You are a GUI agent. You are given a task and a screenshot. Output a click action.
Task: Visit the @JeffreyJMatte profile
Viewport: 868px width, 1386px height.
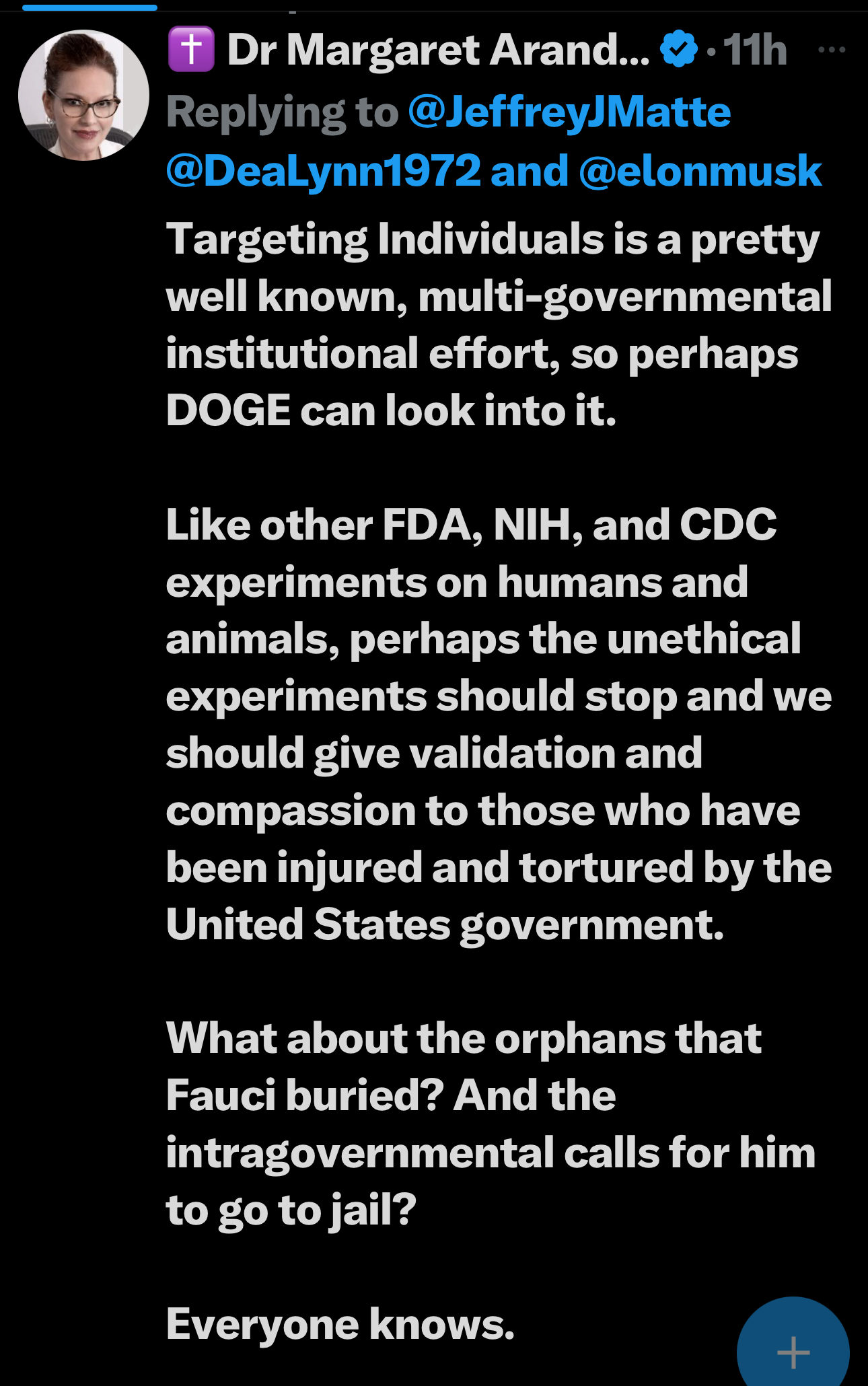click(569, 112)
